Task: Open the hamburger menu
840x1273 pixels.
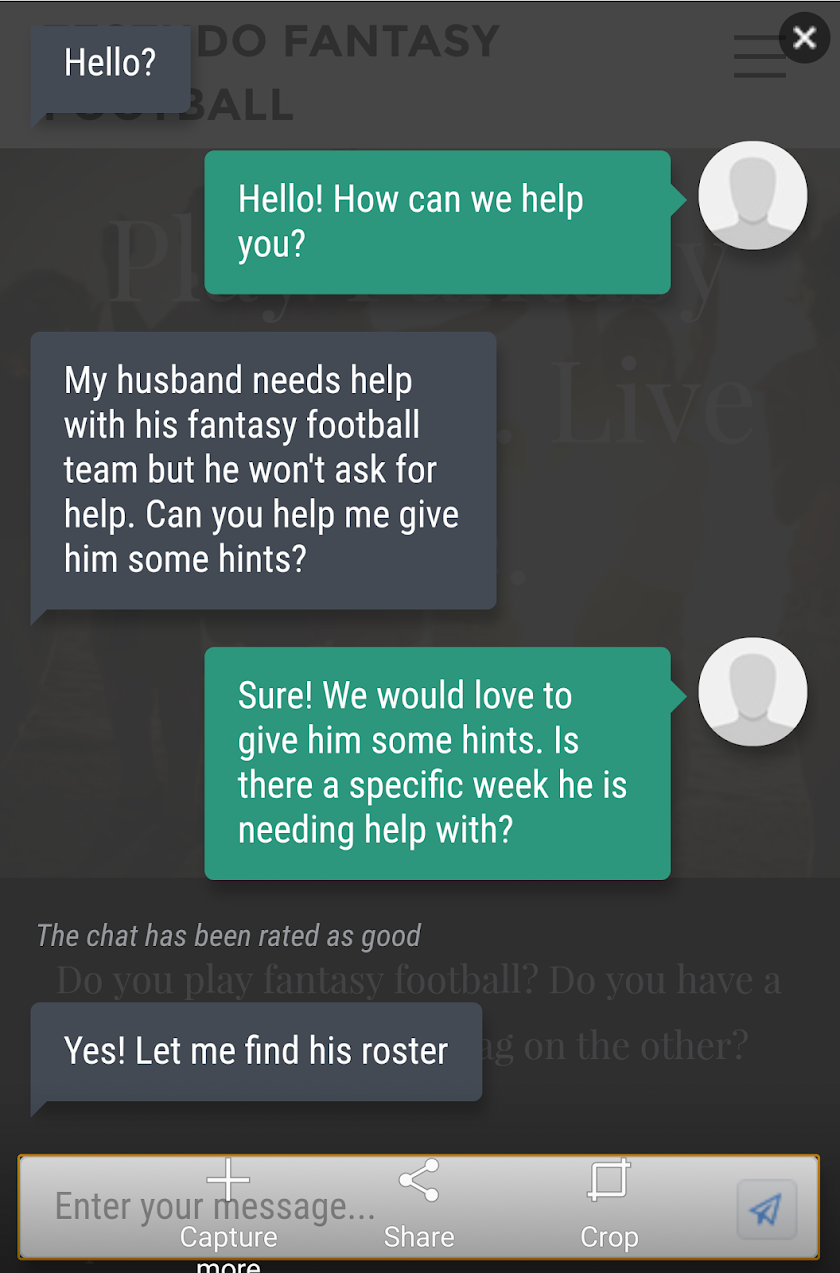Action: tap(757, 57)
